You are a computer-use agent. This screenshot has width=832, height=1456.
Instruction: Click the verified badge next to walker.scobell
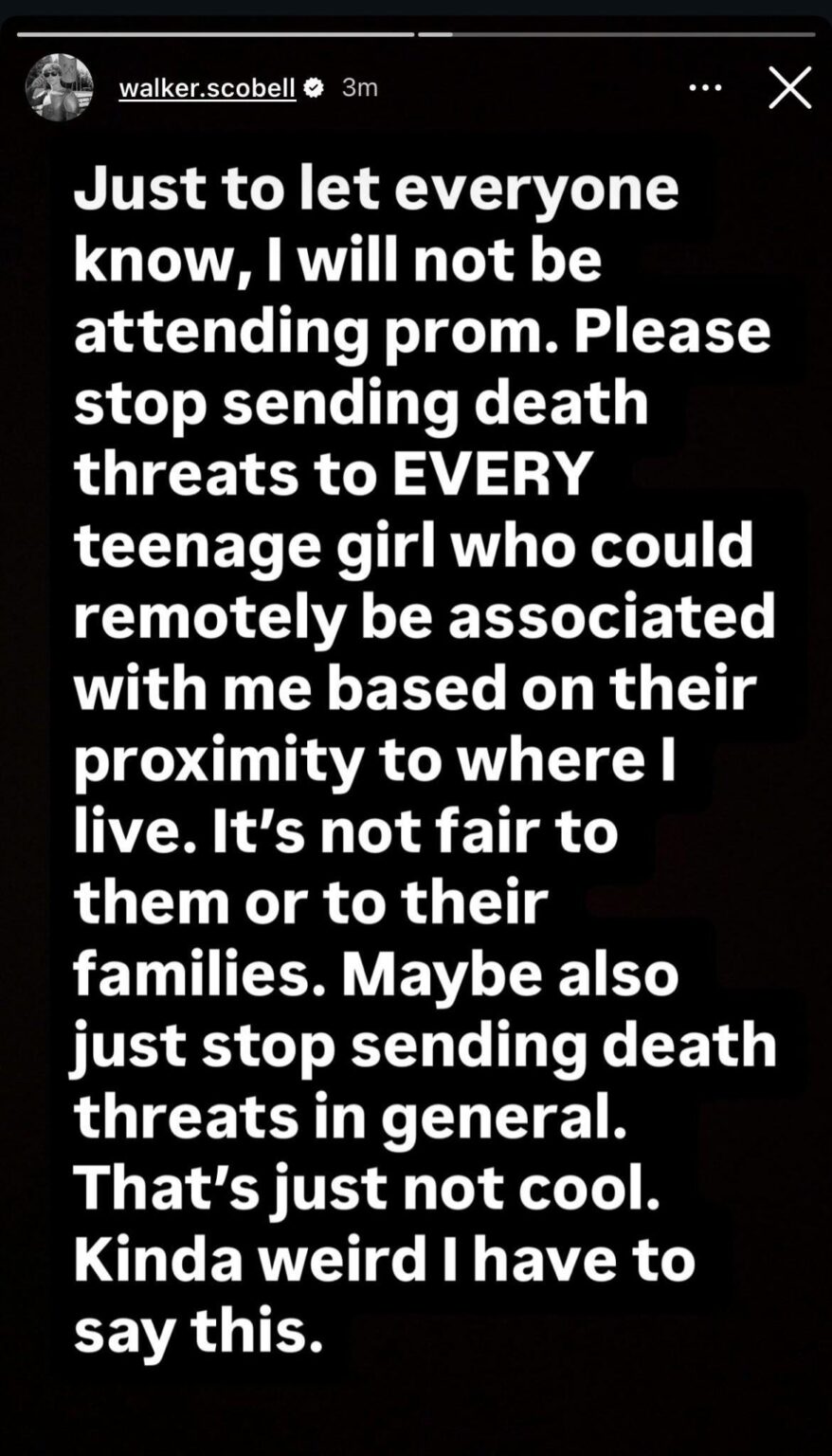click(x=313, y=86)
